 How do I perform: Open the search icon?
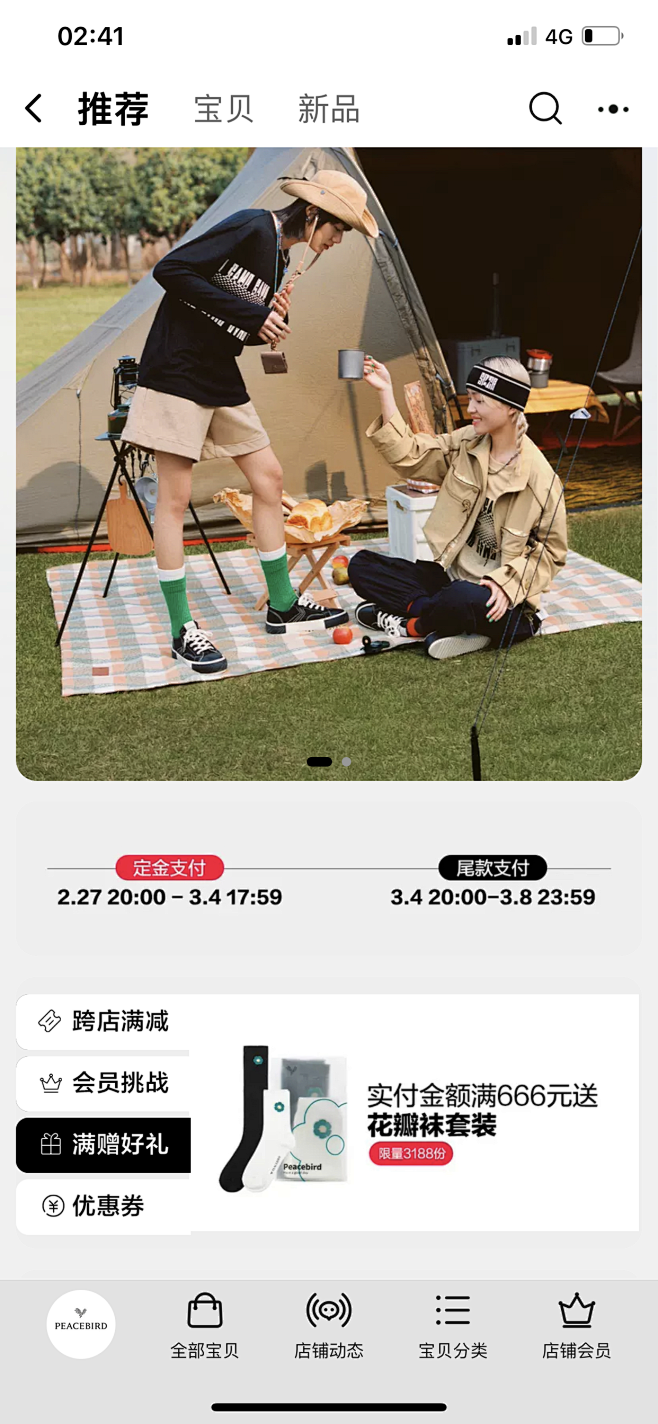[545, 108]
